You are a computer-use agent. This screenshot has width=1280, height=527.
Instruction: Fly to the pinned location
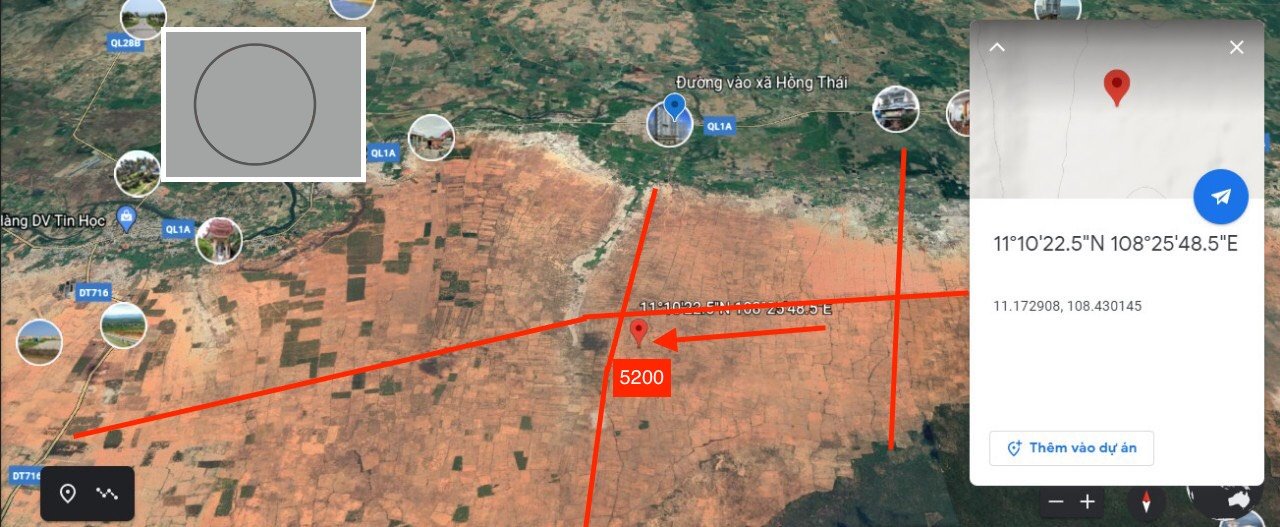pyautogui.click(x=1220, y=197)
